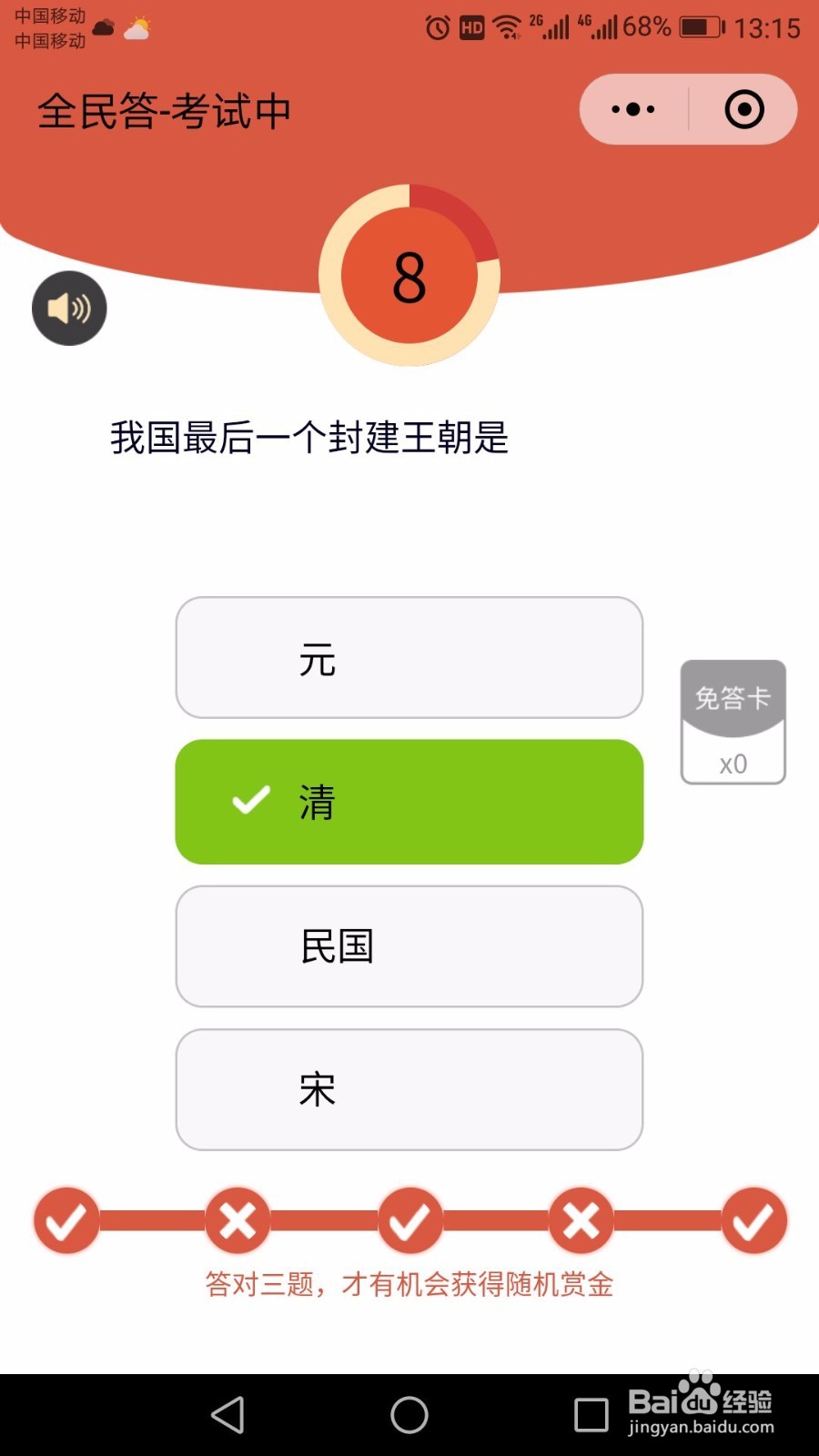Click the second question's red cross icon
The height and width of the screenshot is (1456, 819).
tap(238, 1219)
